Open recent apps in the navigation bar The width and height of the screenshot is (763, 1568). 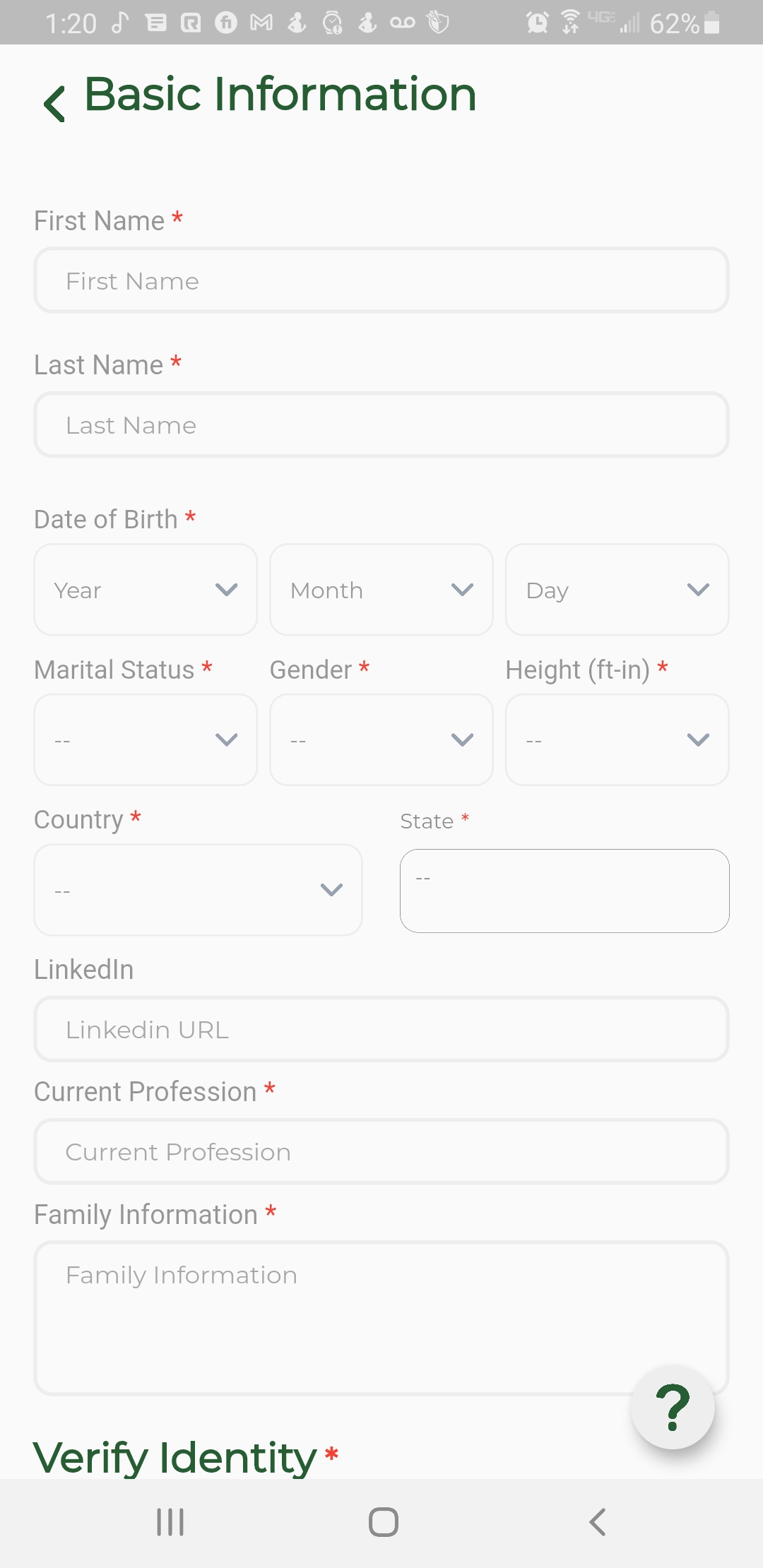pos(170,1522)
